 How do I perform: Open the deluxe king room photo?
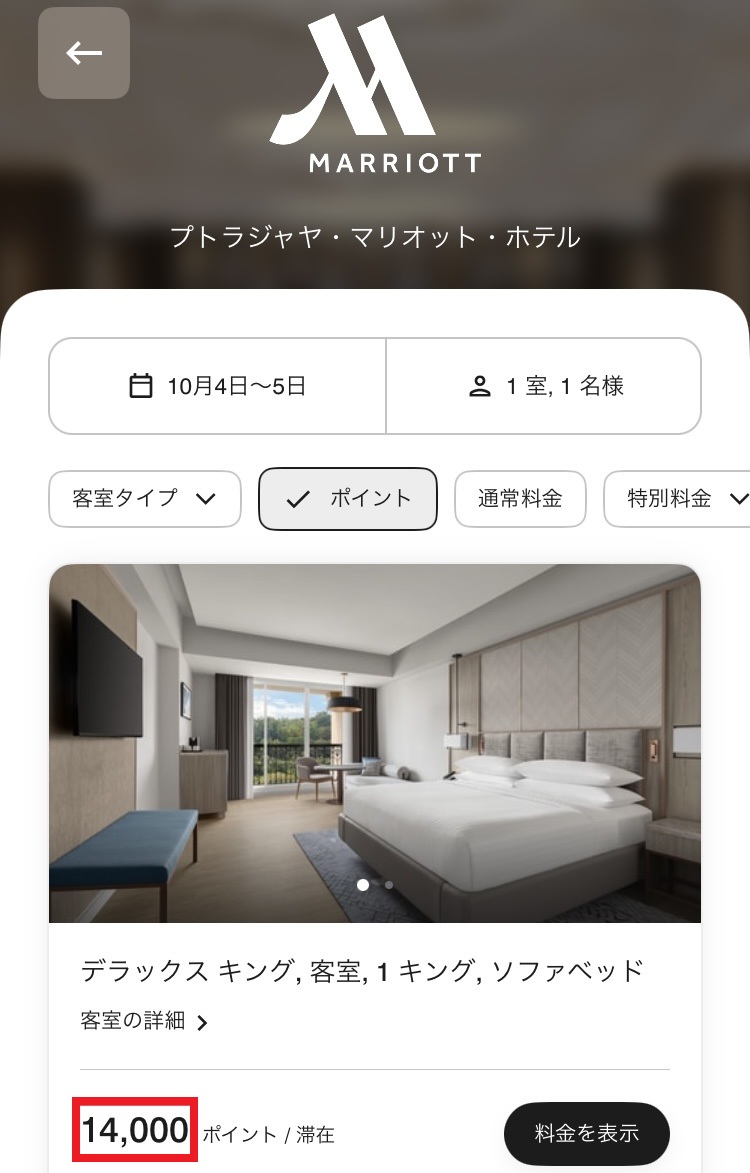(375, 742)
